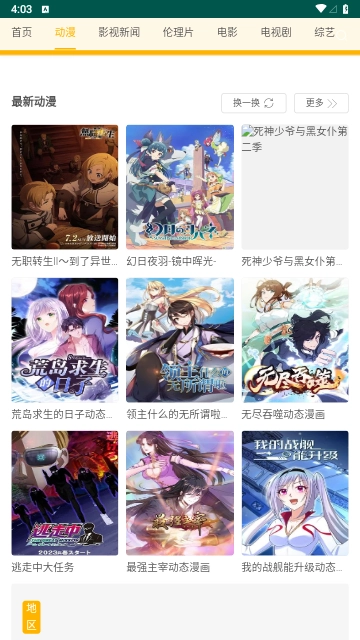
Task: Open 领主什么的无所谓啦 card
Action: pyautogui.click(x=180, y=349)
